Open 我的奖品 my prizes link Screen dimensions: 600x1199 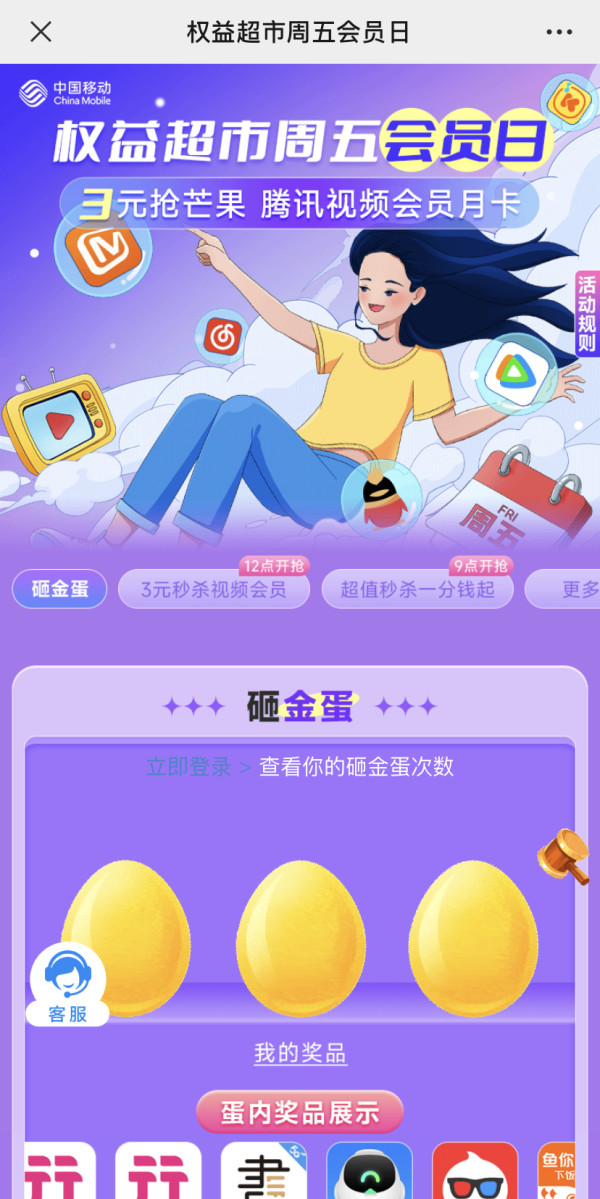pos(300,1053)
